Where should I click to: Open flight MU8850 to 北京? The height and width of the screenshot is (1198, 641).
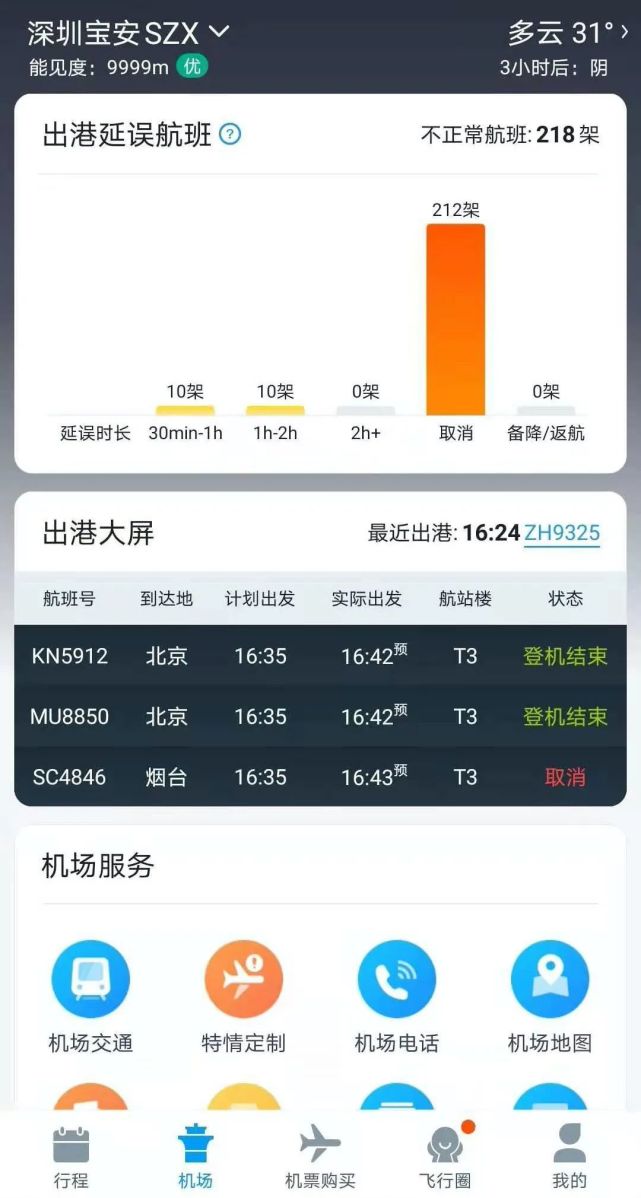pyautogui.click(x=320, y=716)
